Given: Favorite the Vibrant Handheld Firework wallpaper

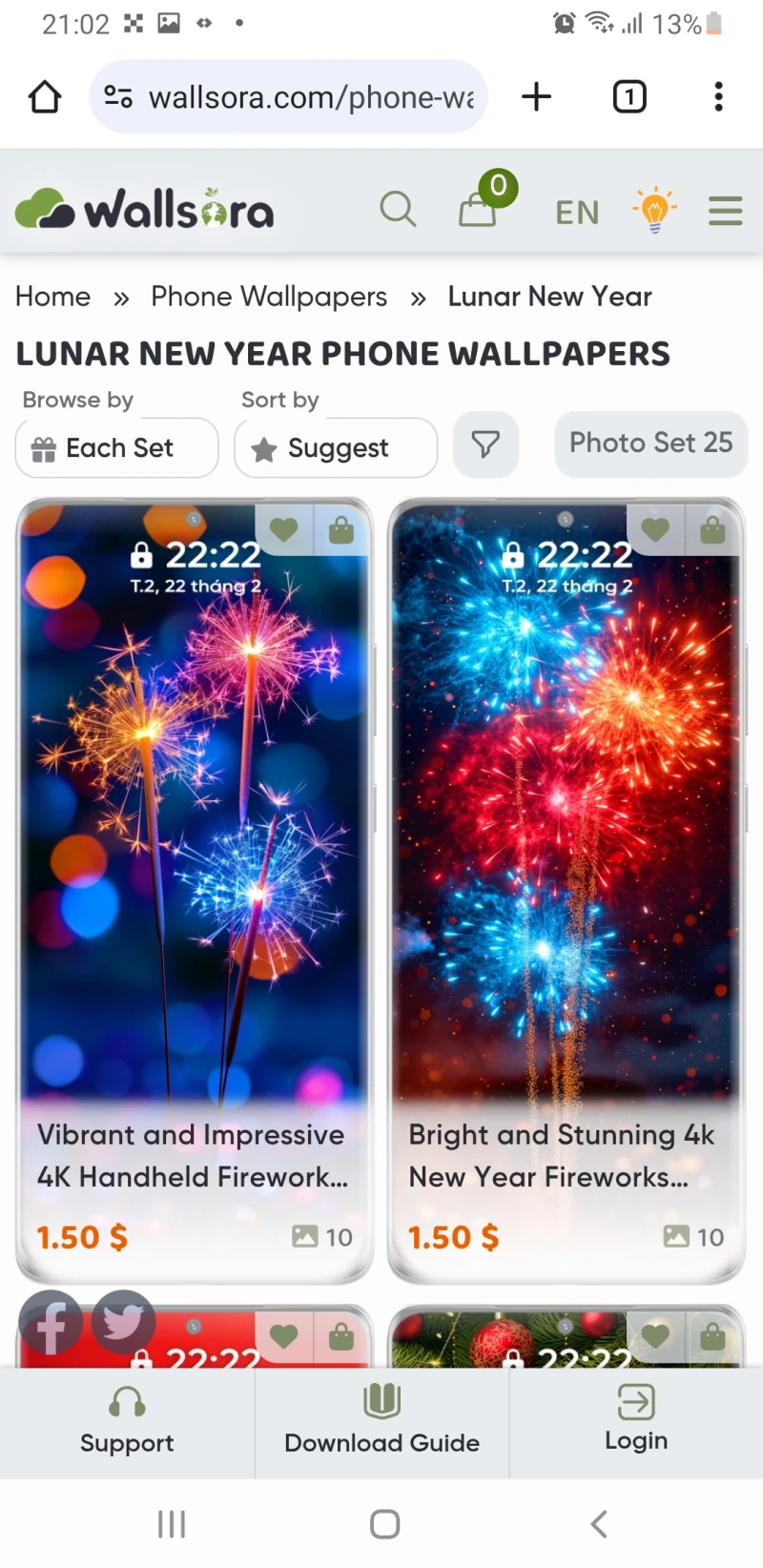Looking at the screenshot, I should click(284, 529).
